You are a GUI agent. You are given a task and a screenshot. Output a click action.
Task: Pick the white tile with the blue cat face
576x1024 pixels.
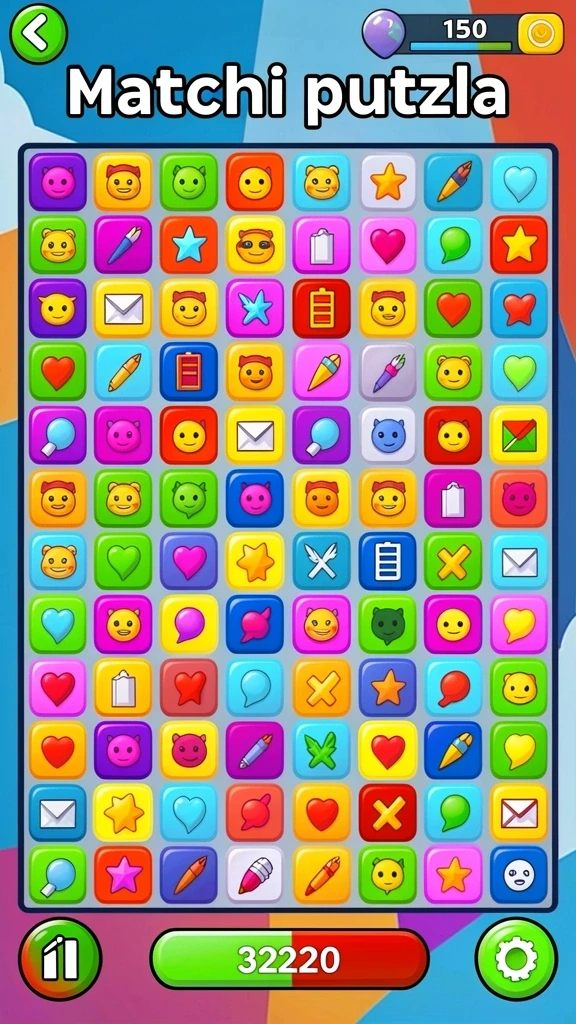[x=388, y=435]
